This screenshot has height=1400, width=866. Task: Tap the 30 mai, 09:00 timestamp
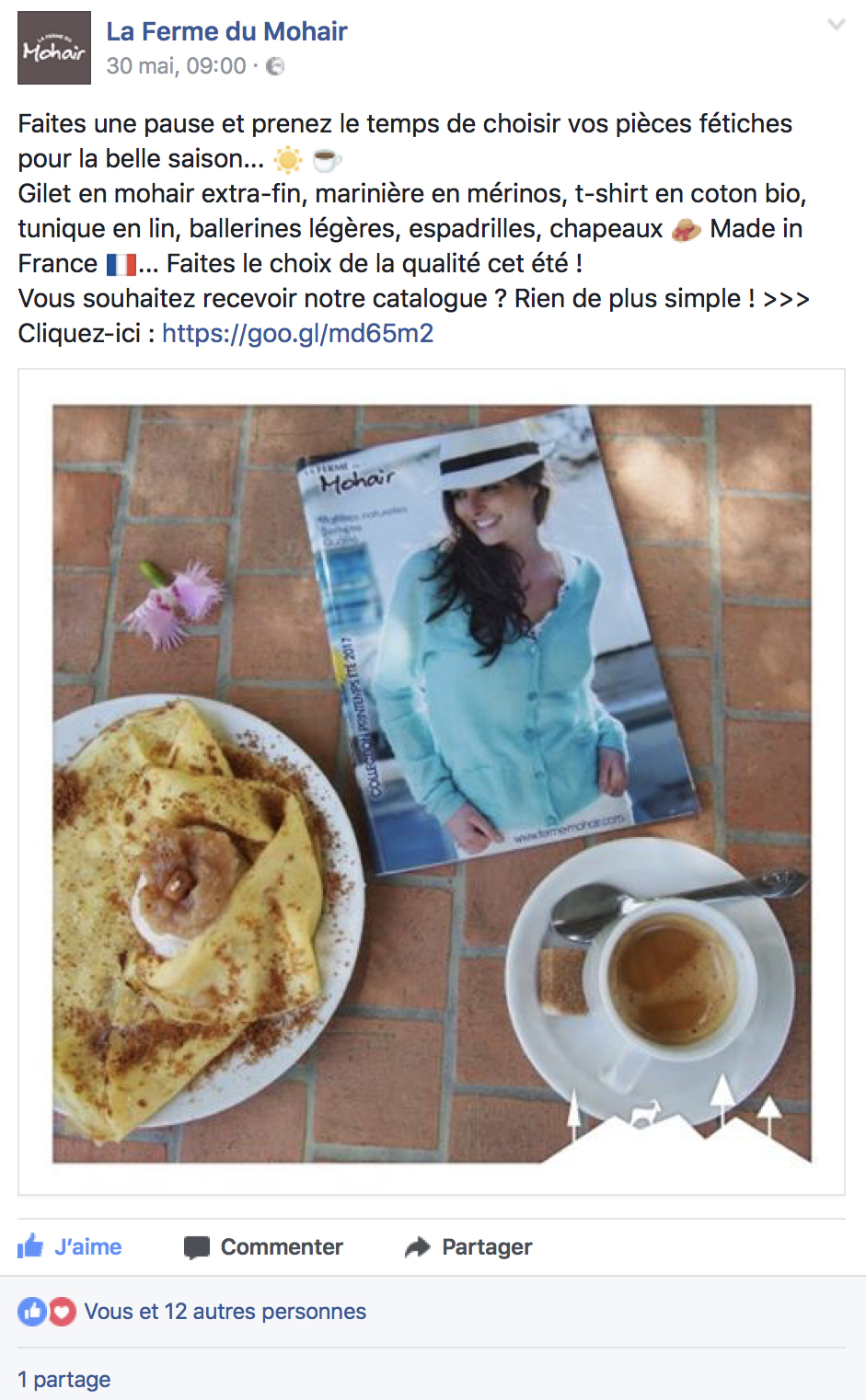tap(177, 66)
